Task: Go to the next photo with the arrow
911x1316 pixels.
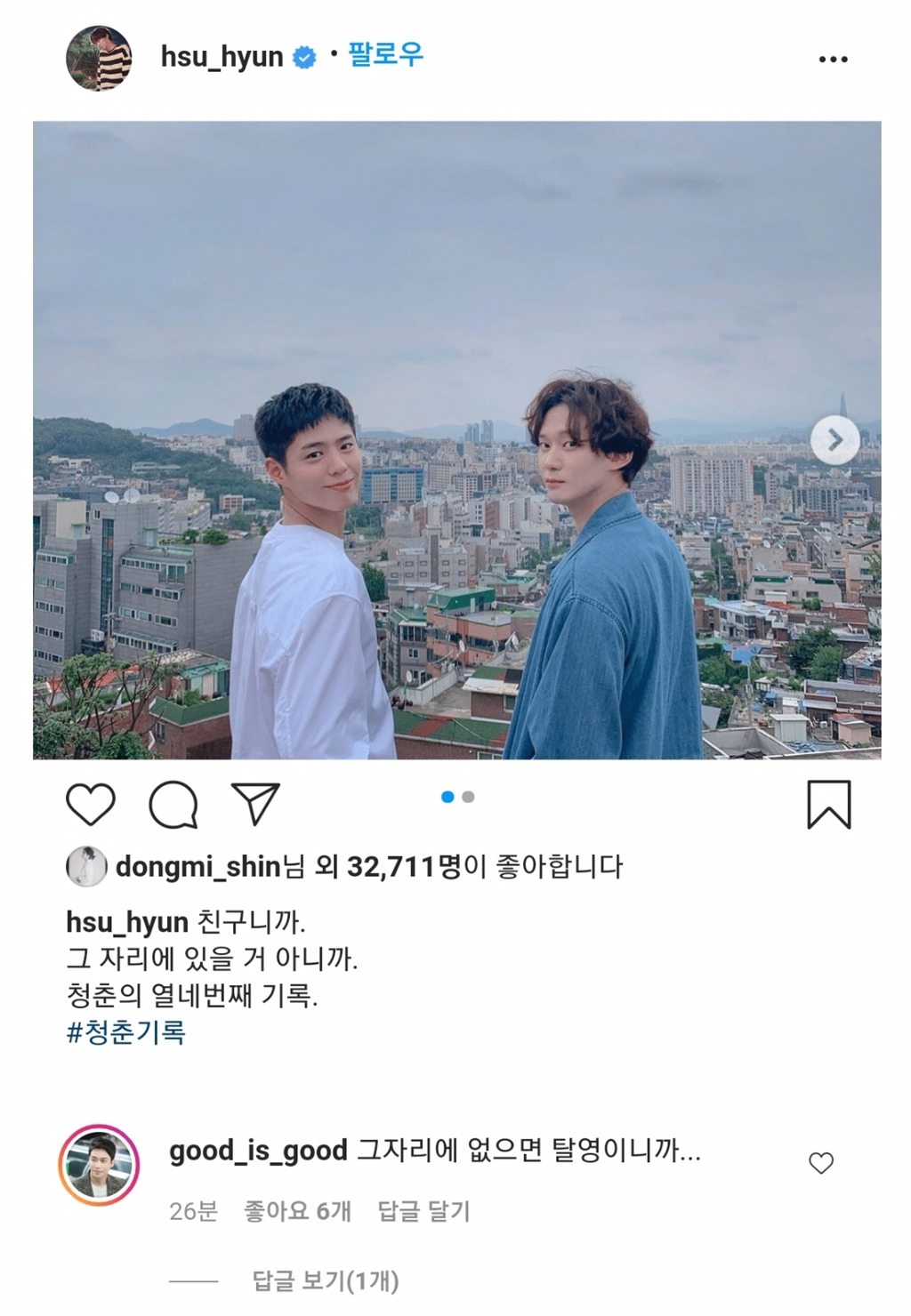Action: pos(834,439)
